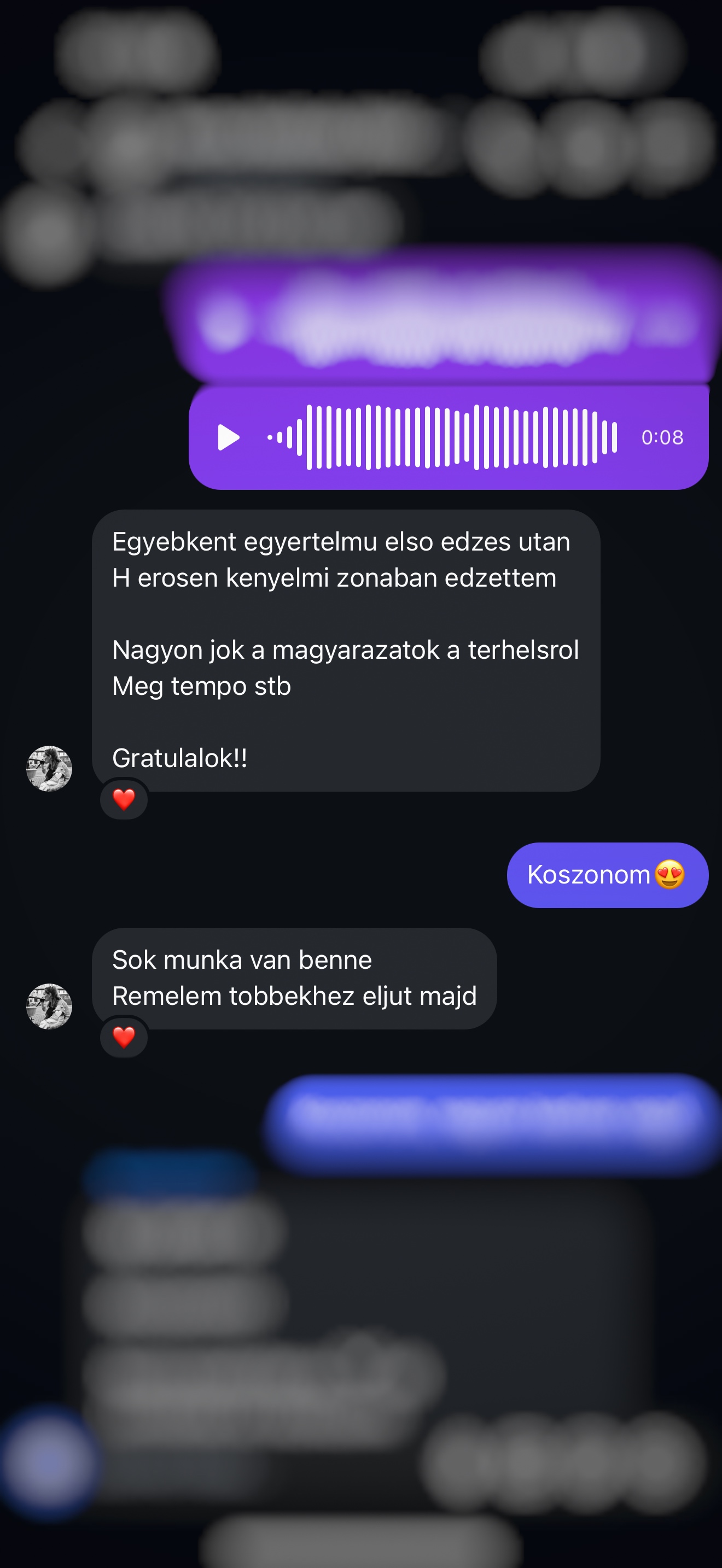Screen dimensions: 722x1568
Task: Open sender's avatar beside the Gratulalok!! message
Action: coord(49,768)
